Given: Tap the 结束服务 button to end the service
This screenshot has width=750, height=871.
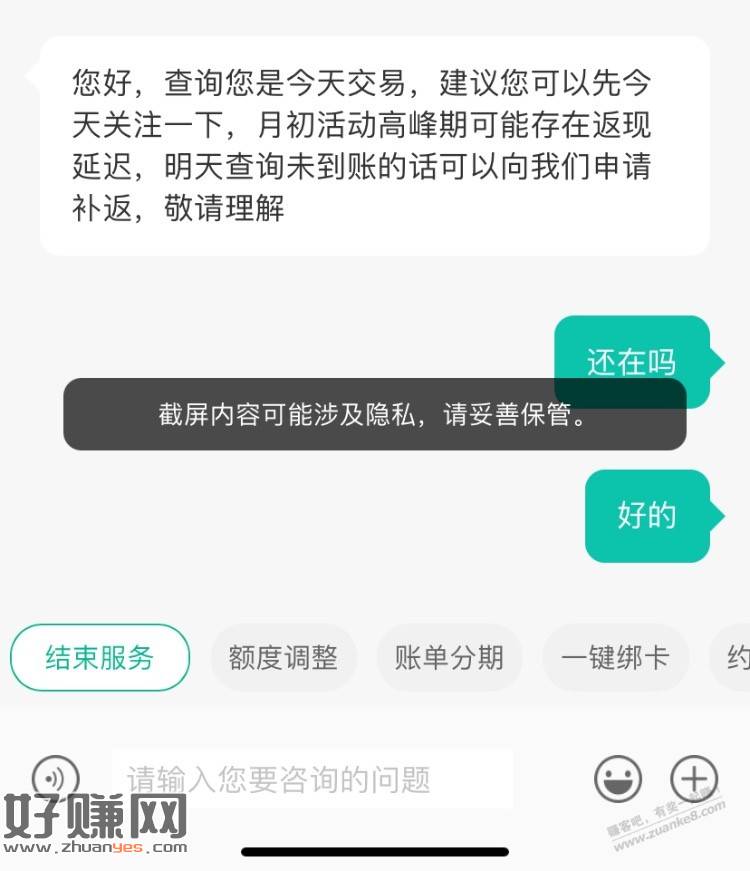Looking at the screenshot, I should [99, 658].
